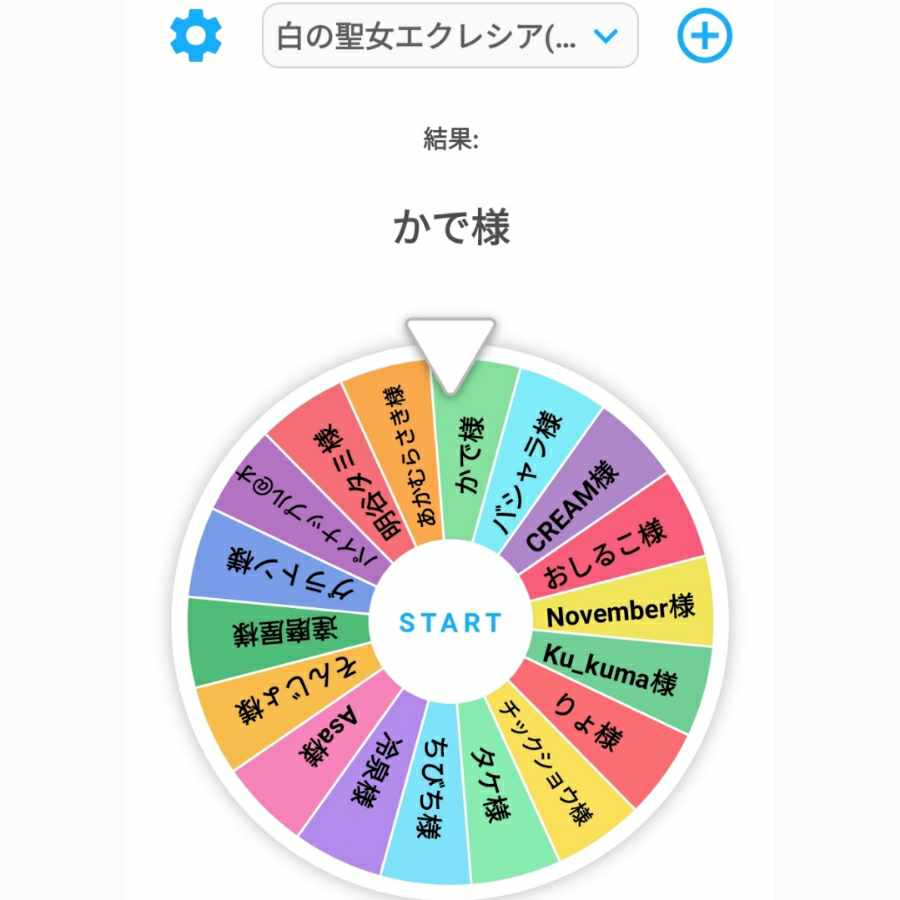
Task: Add a new wheel with plus icon
Action: tap(705, 36)
